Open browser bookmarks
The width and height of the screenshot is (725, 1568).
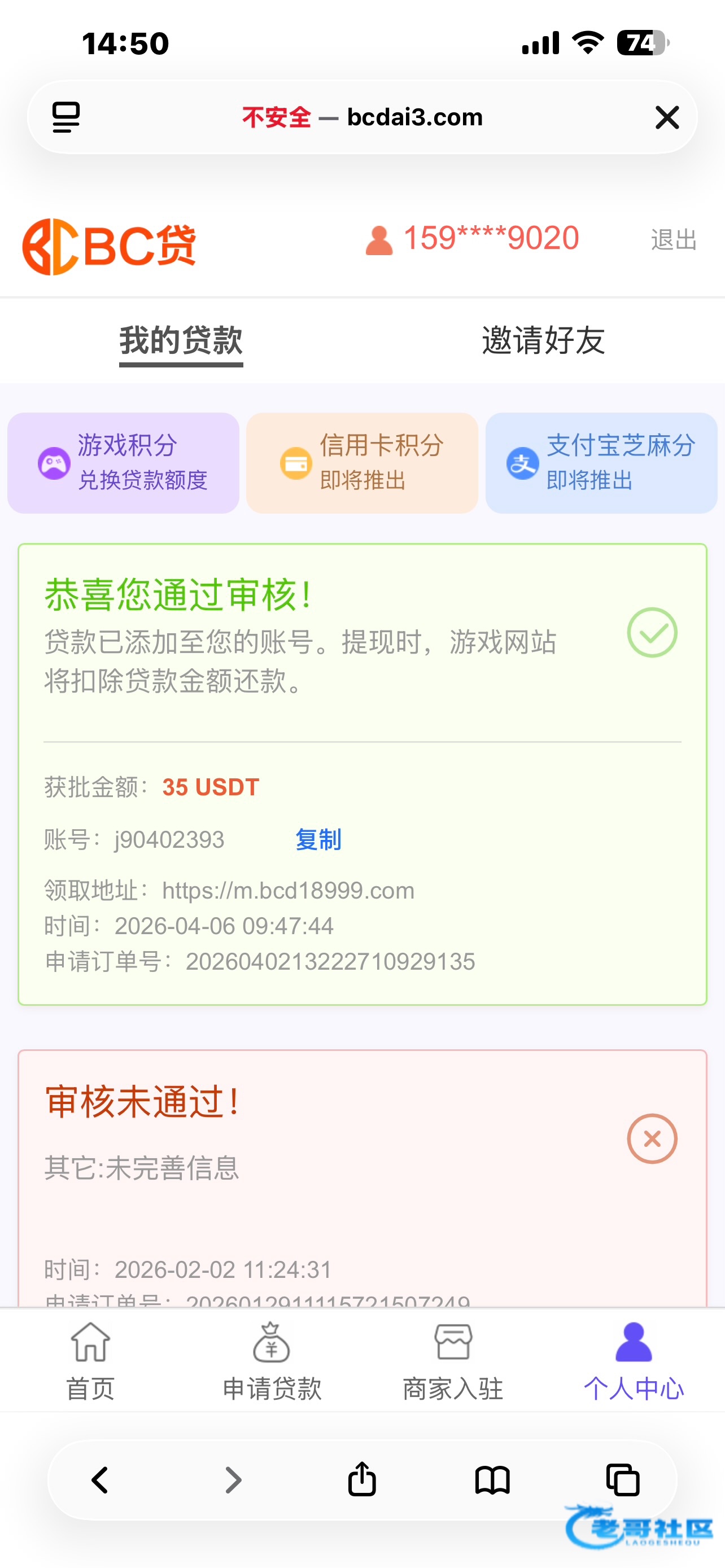tap(492, 1481)
